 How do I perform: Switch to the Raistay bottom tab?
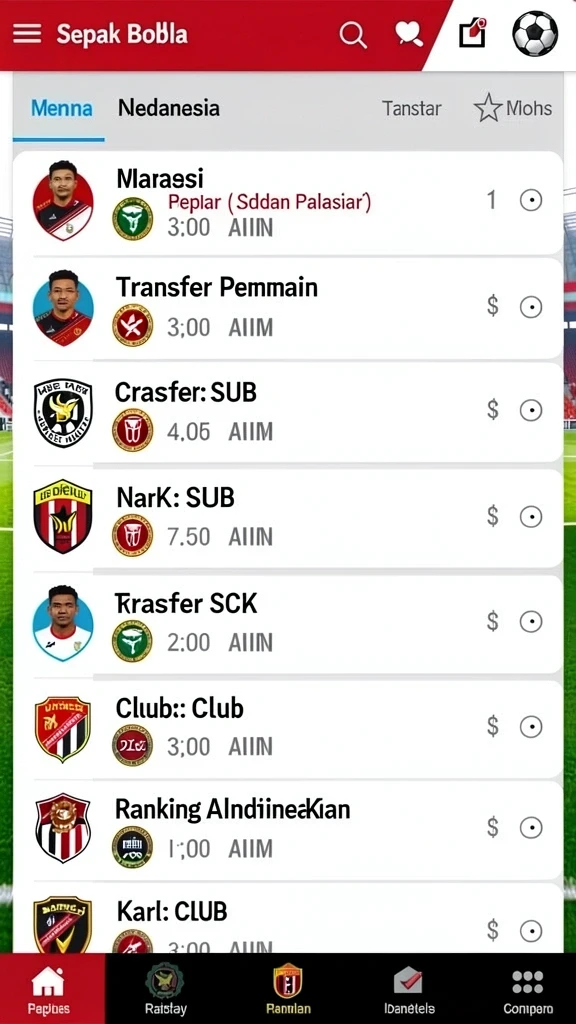165,989
